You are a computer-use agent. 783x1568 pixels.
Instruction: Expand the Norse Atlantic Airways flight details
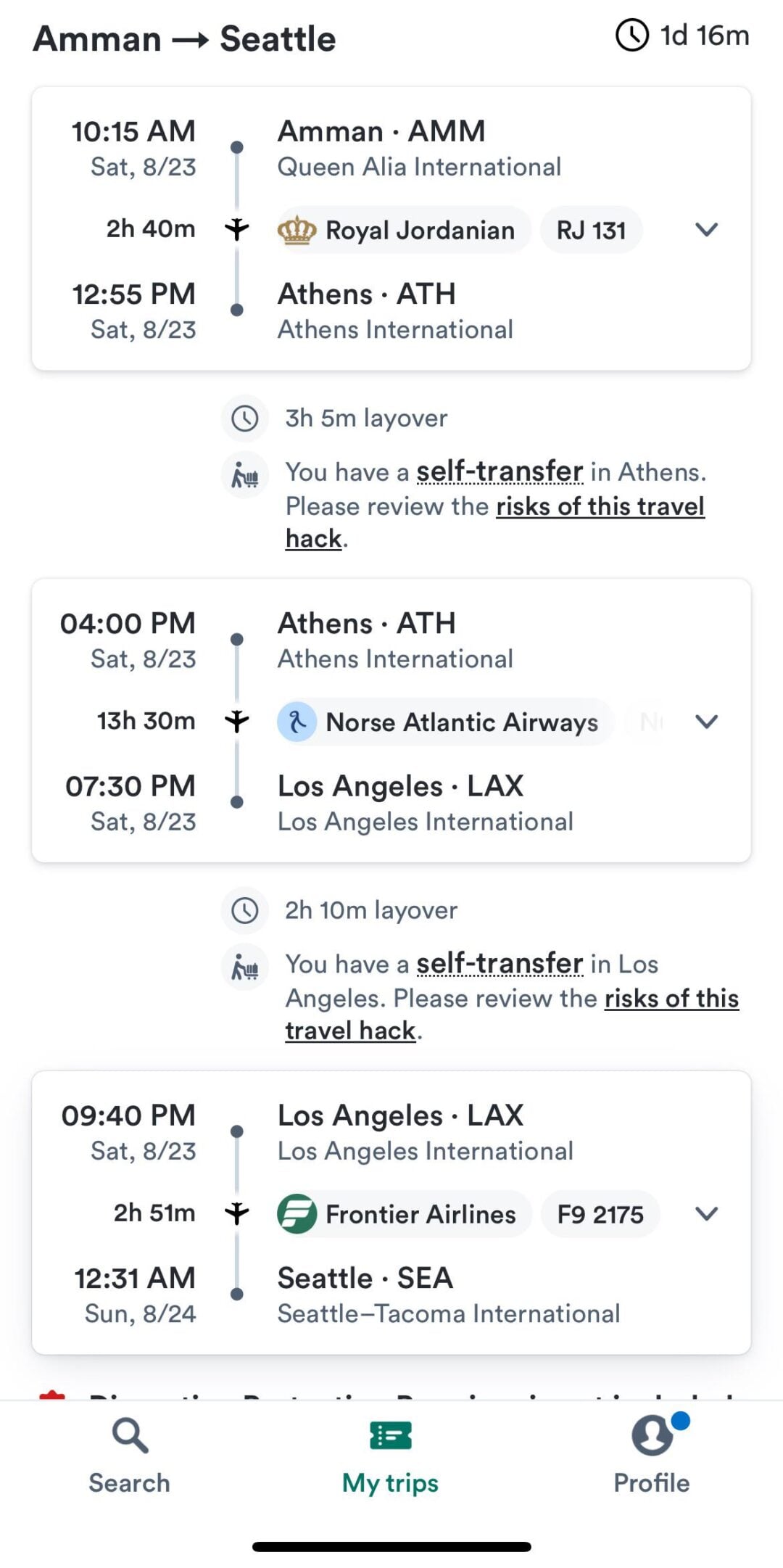click(x=707, y=721)
